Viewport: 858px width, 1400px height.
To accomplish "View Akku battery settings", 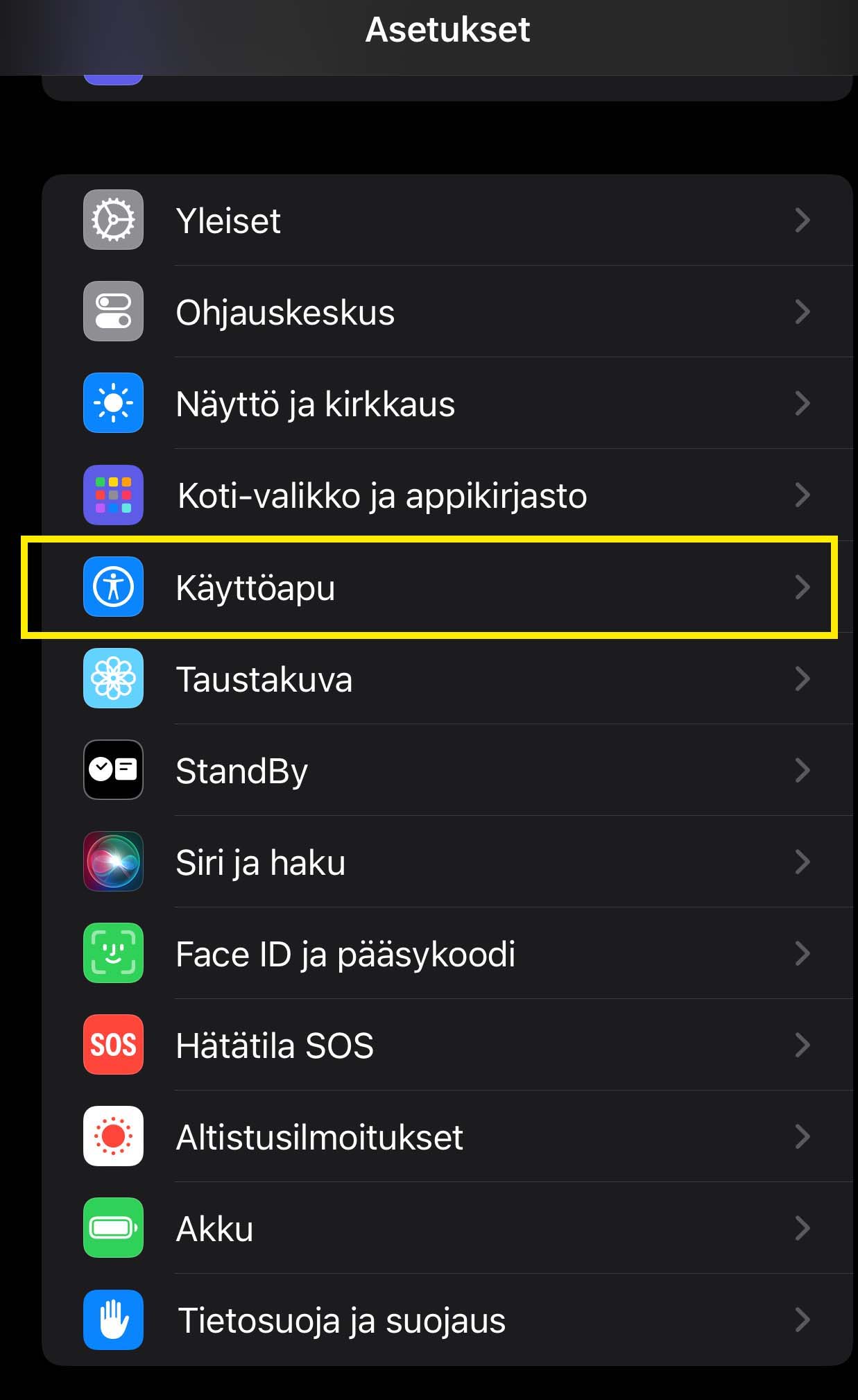I will 444,1228.
